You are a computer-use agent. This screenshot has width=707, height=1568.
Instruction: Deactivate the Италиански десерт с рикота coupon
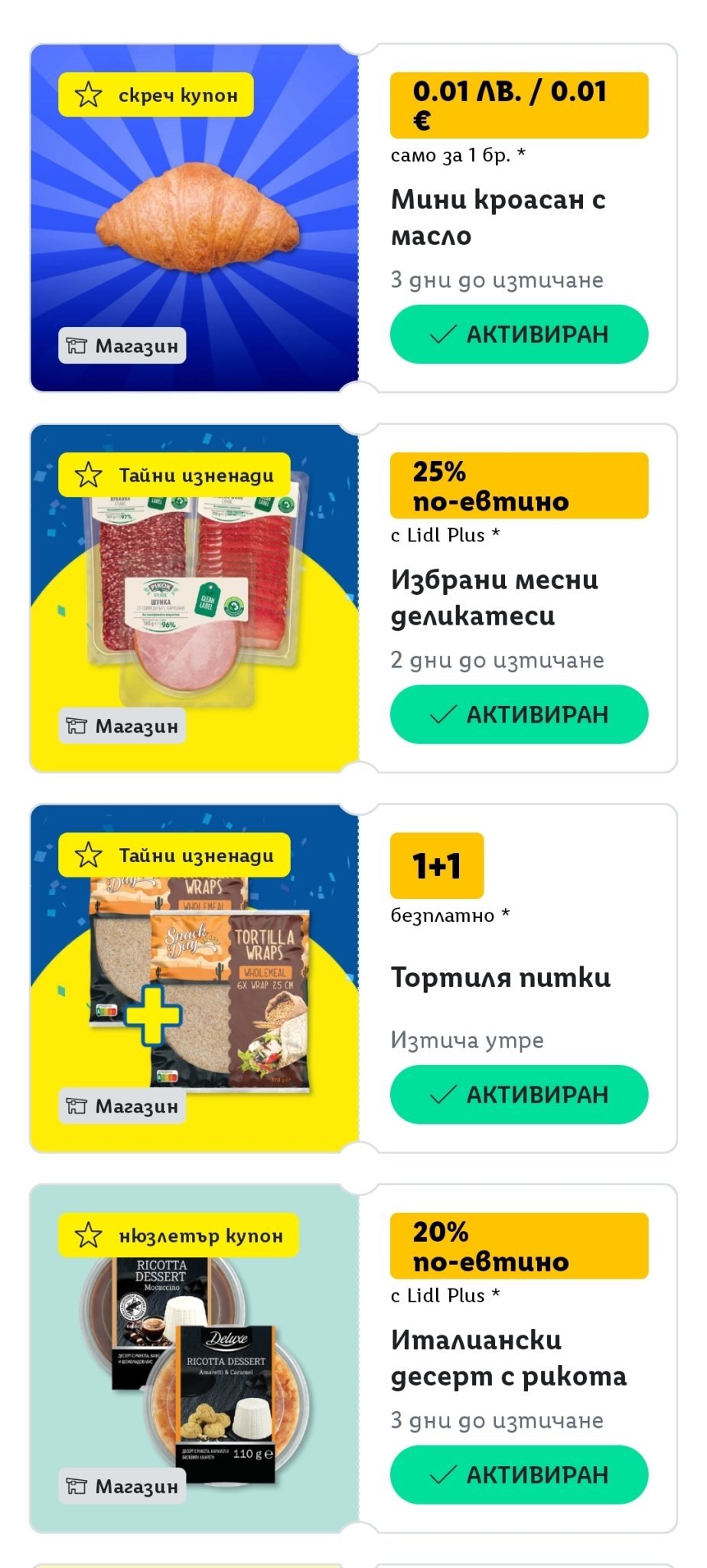tap(519, 1475)
